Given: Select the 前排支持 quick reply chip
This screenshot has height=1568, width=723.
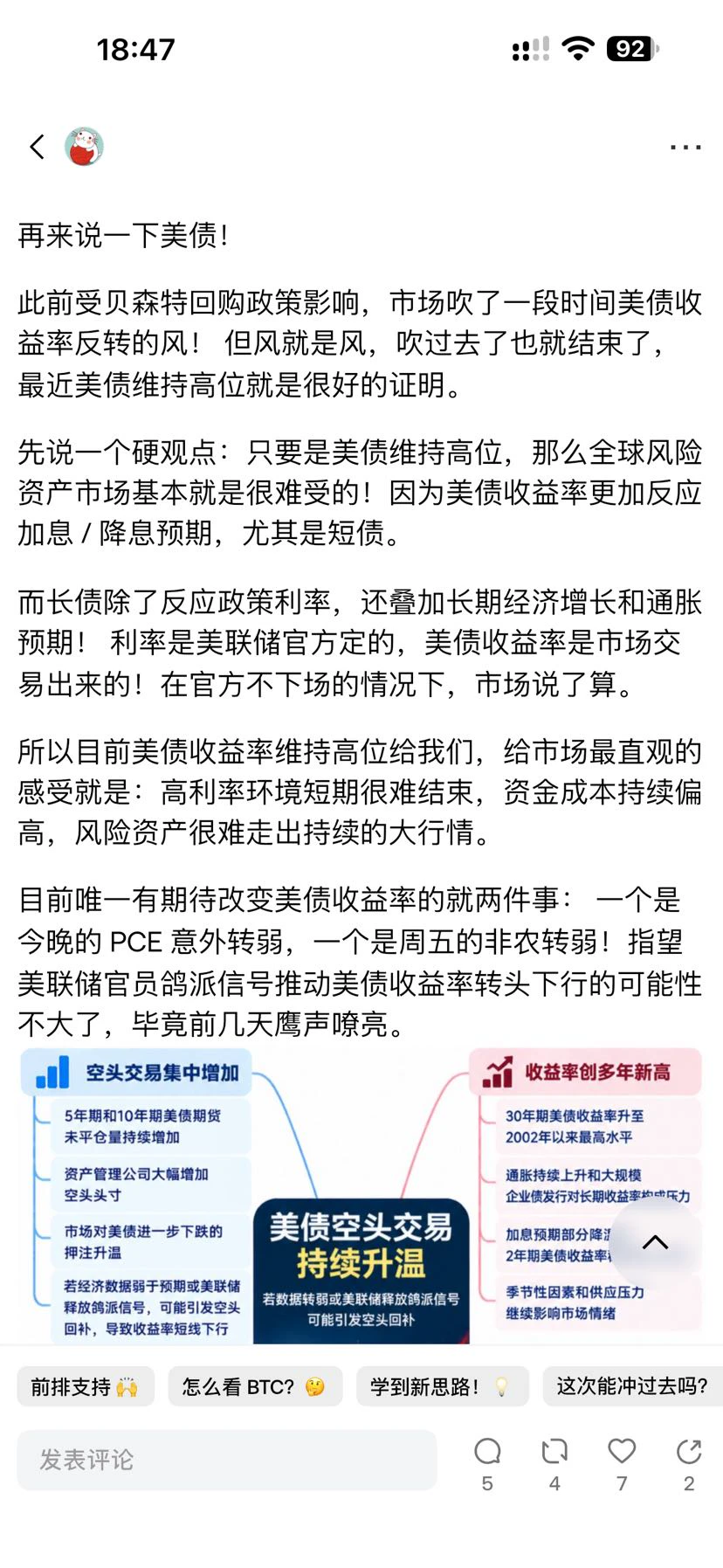Looking at the screenshot, I should click(x=86, y=1386).
